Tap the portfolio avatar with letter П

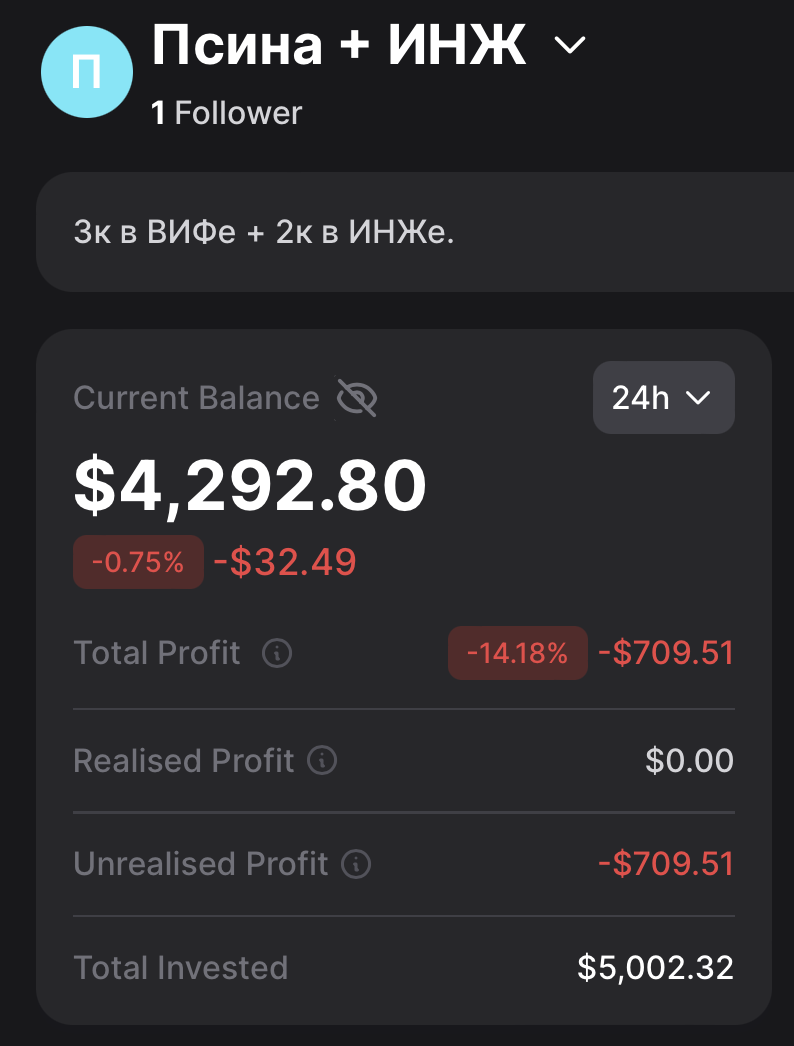pos(86,73)
